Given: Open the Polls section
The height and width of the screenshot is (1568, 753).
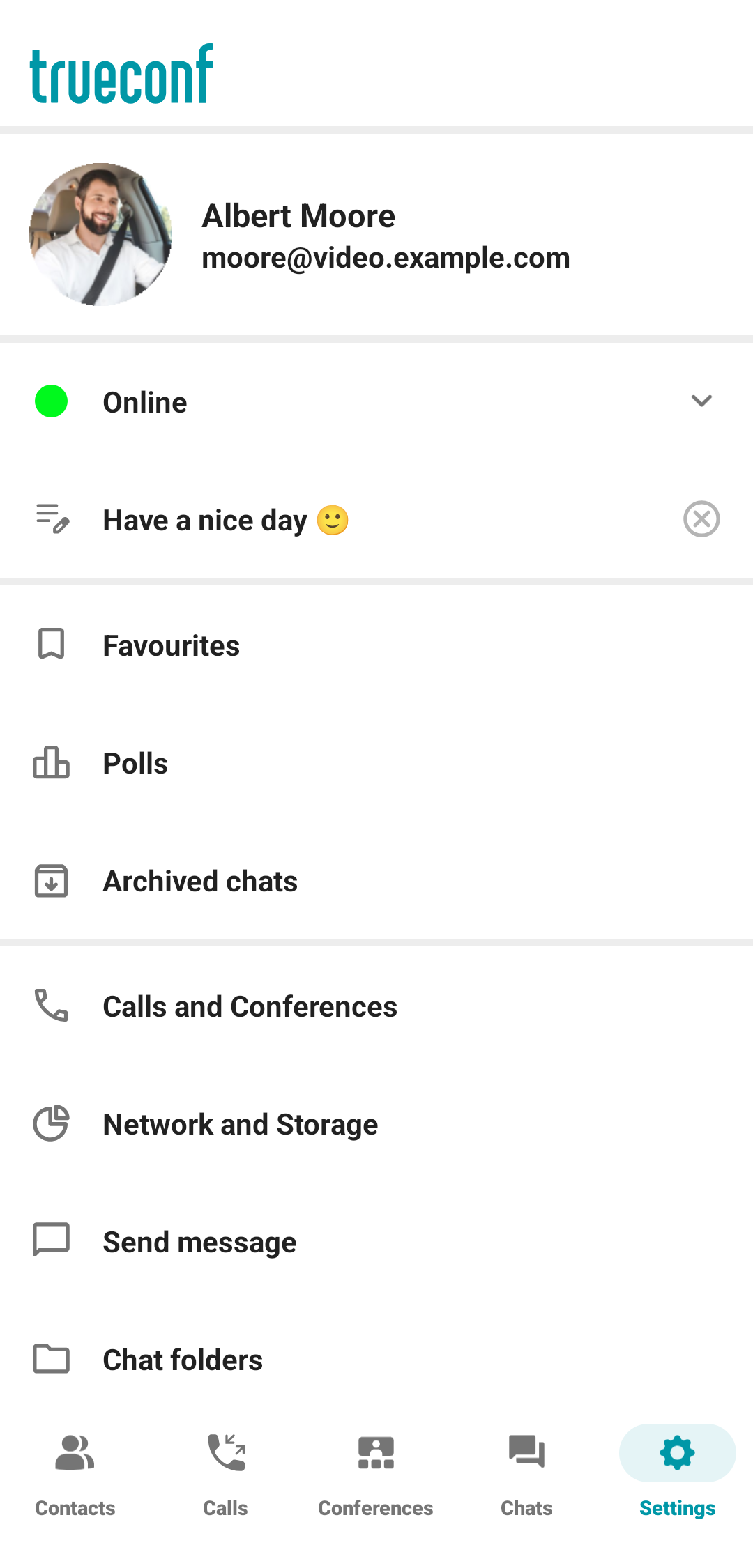Looking at the screenshot, I should [x=135, y=764].
